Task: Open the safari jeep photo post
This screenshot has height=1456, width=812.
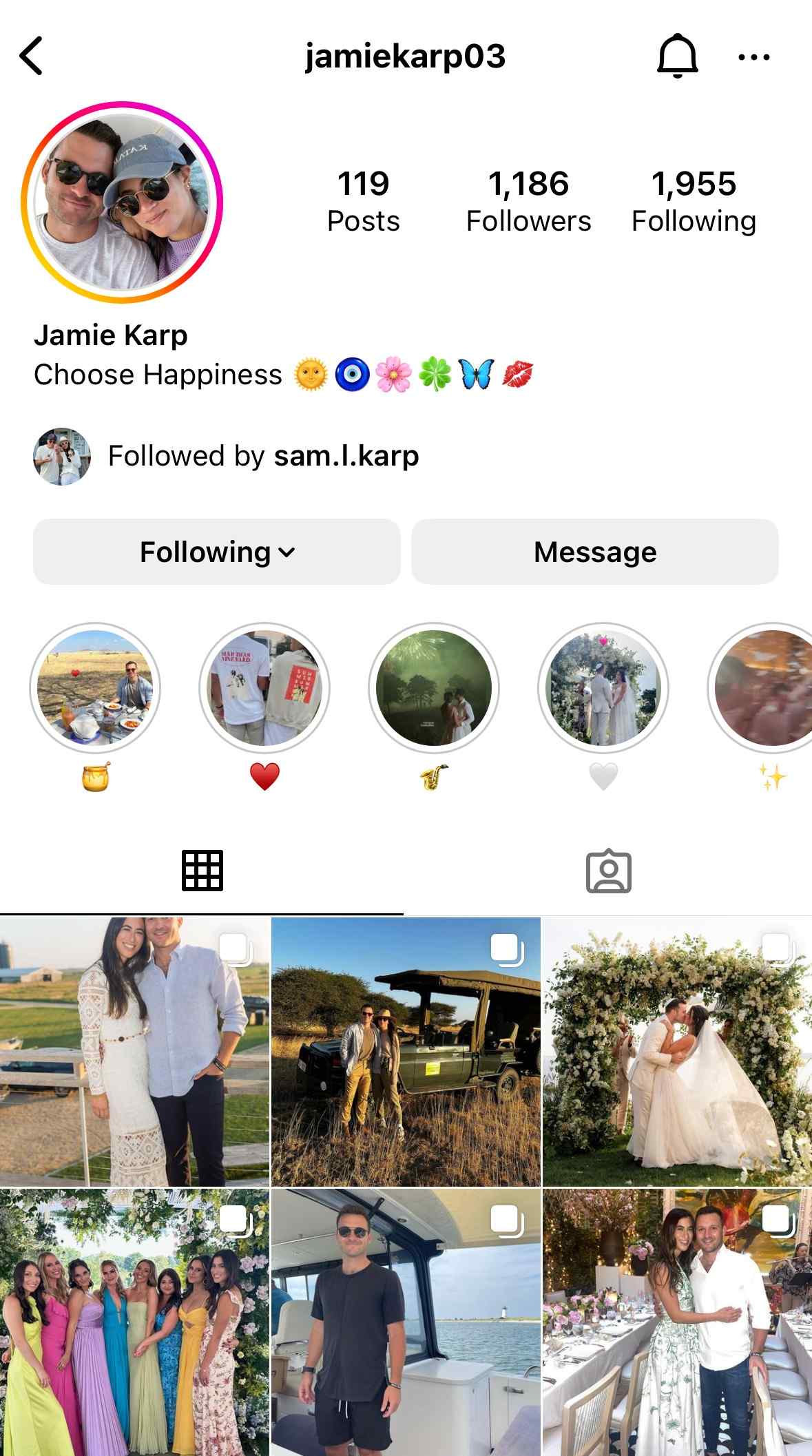Action: [x=406, y=1051]
